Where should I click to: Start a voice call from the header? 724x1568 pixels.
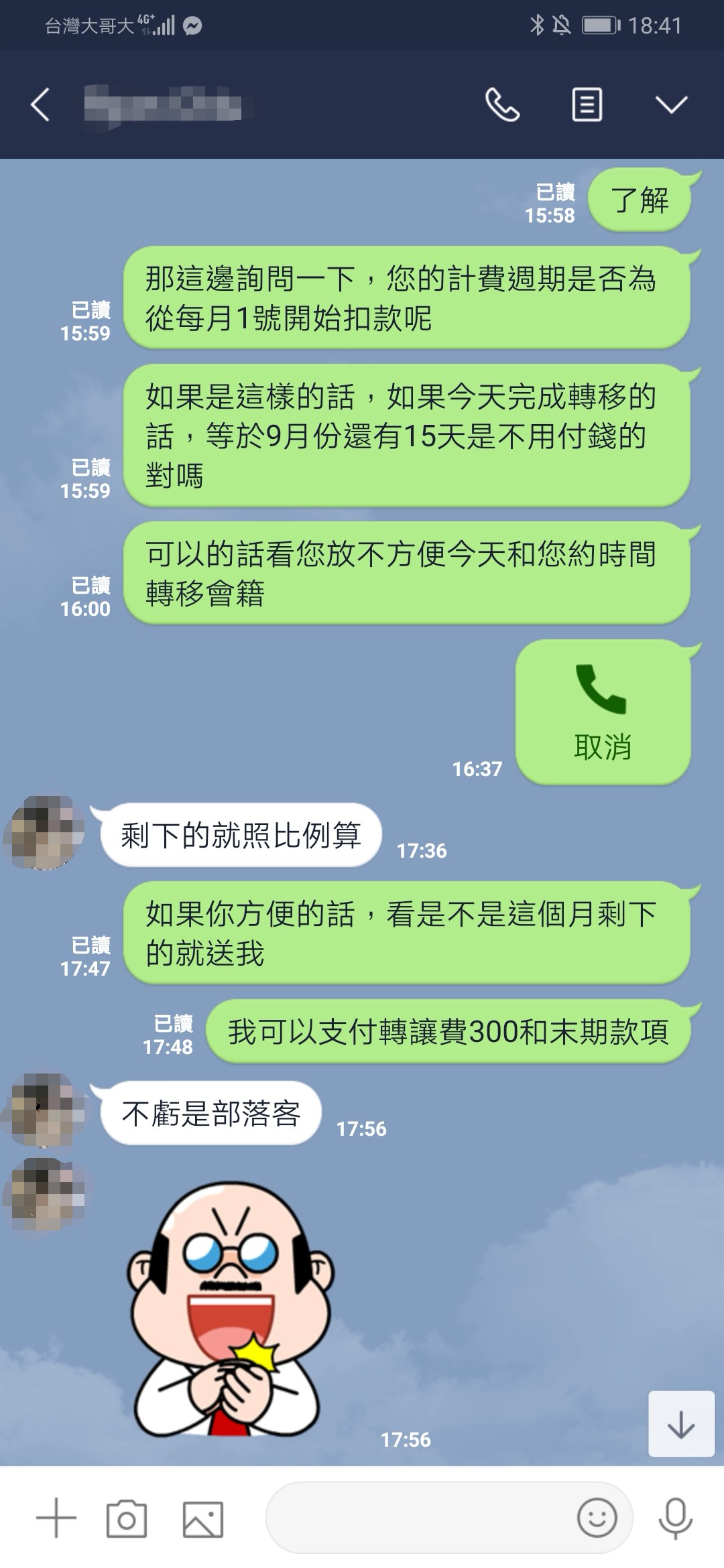tap(502, 105)
